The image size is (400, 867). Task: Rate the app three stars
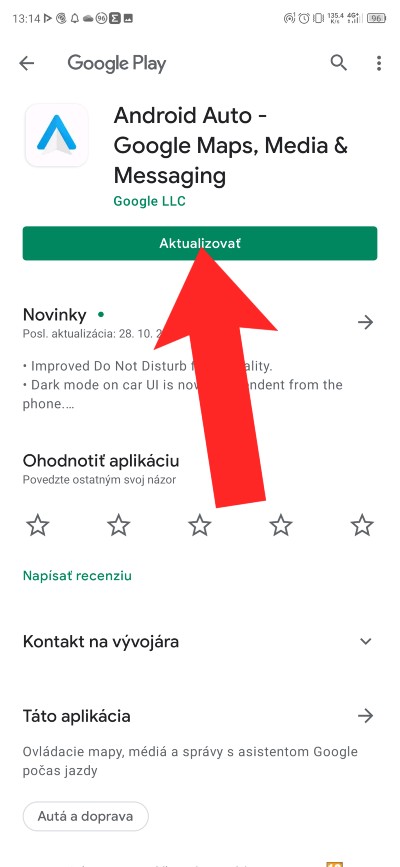pyautogui.click(x=200, y=525)
